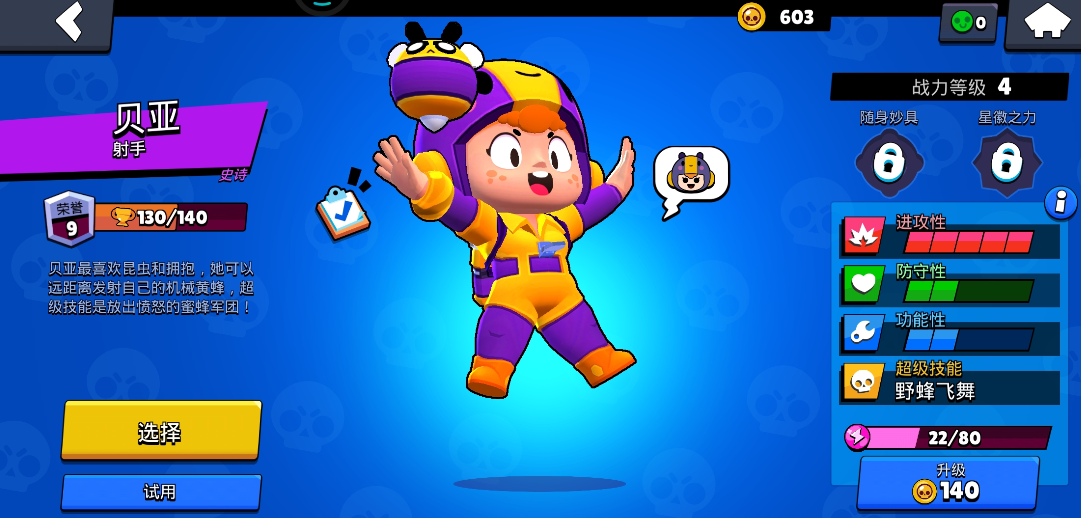The height and width of the screenshot is (518, 1081).
Task: Upgrade the brawler for 140 coins
Action: [x=947, y=483]
